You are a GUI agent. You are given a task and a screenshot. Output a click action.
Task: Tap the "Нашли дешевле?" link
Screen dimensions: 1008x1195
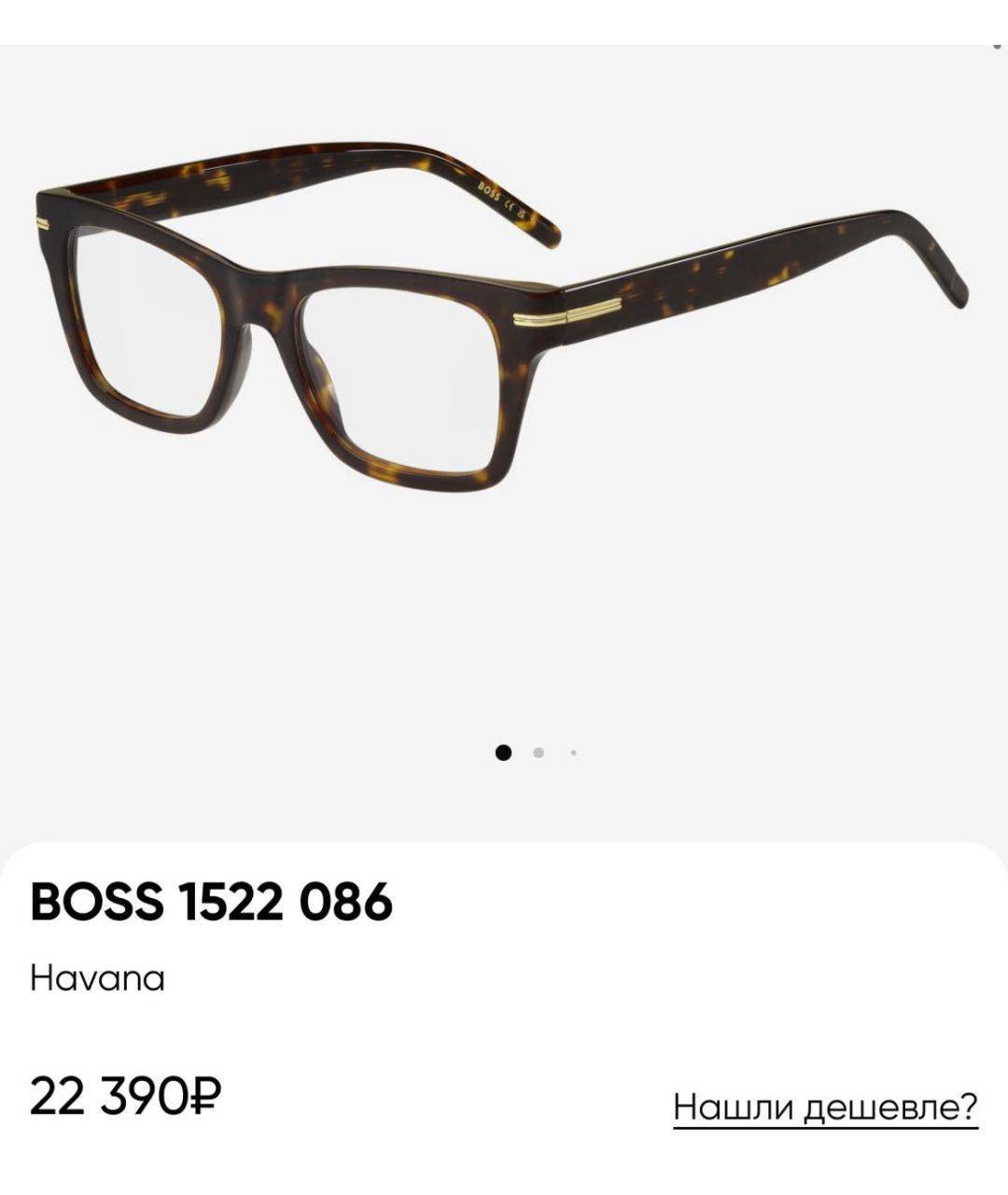point(825,1107)
